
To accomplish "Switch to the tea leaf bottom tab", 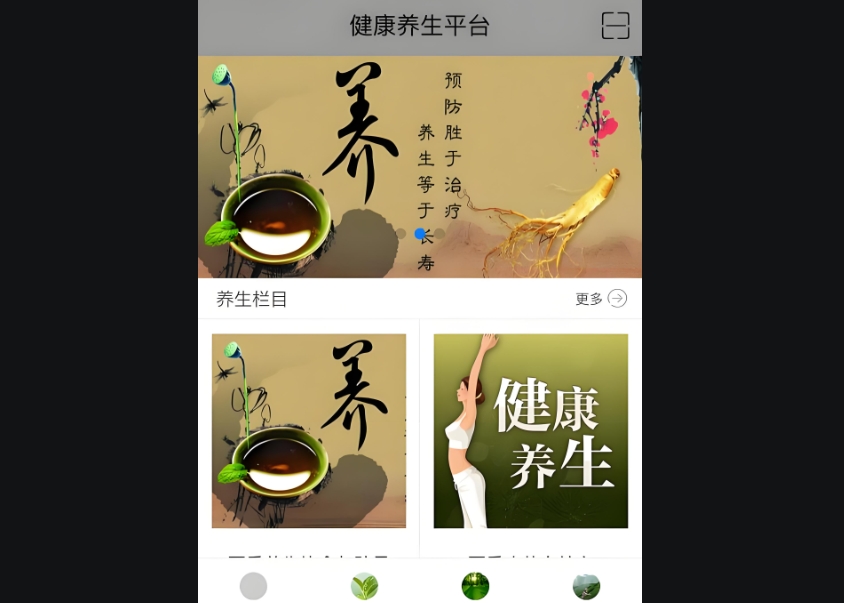I will (x=364, y=586).
